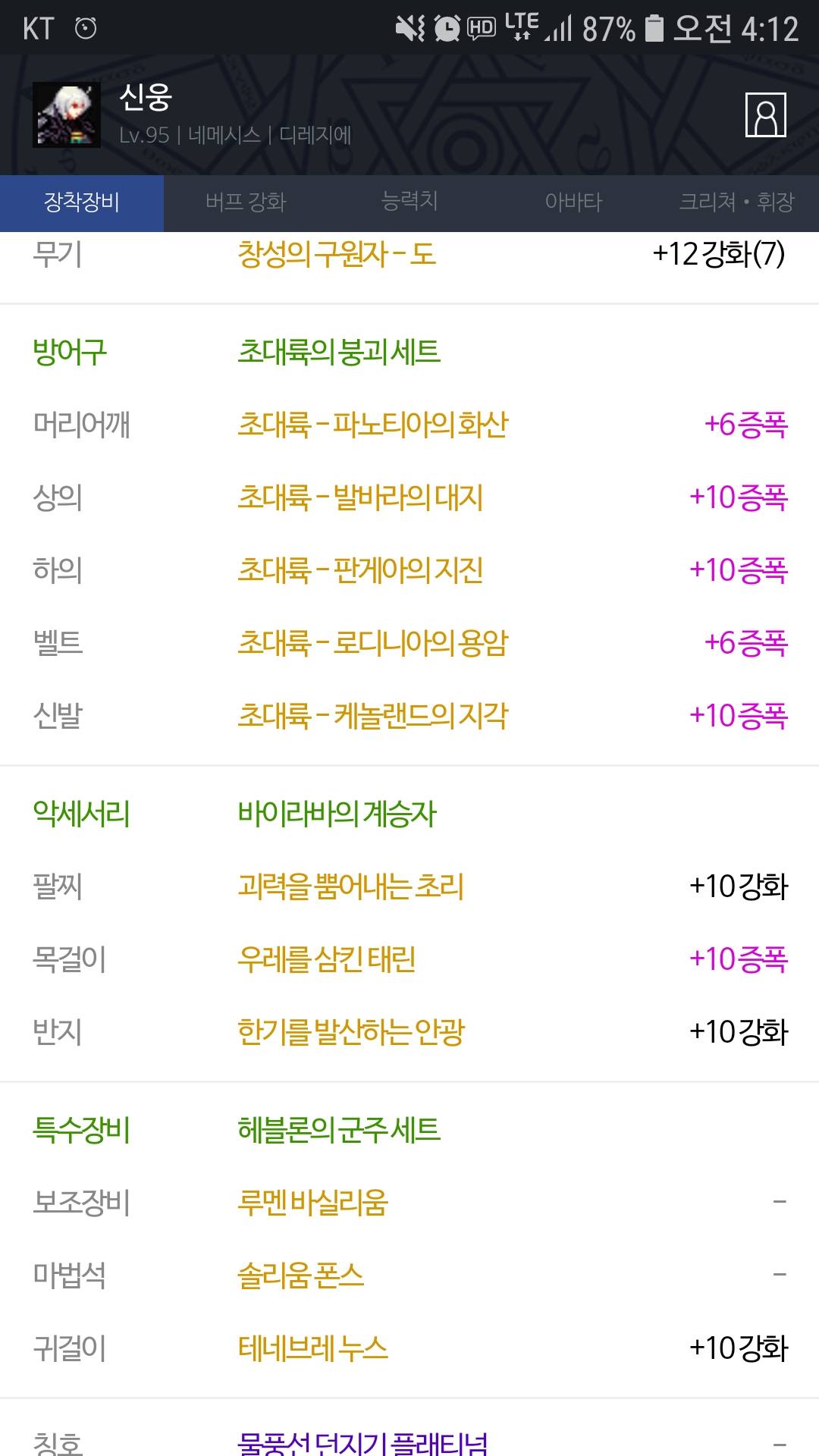View necklace 우레를 삼킨 태린

tap(326, 959)
